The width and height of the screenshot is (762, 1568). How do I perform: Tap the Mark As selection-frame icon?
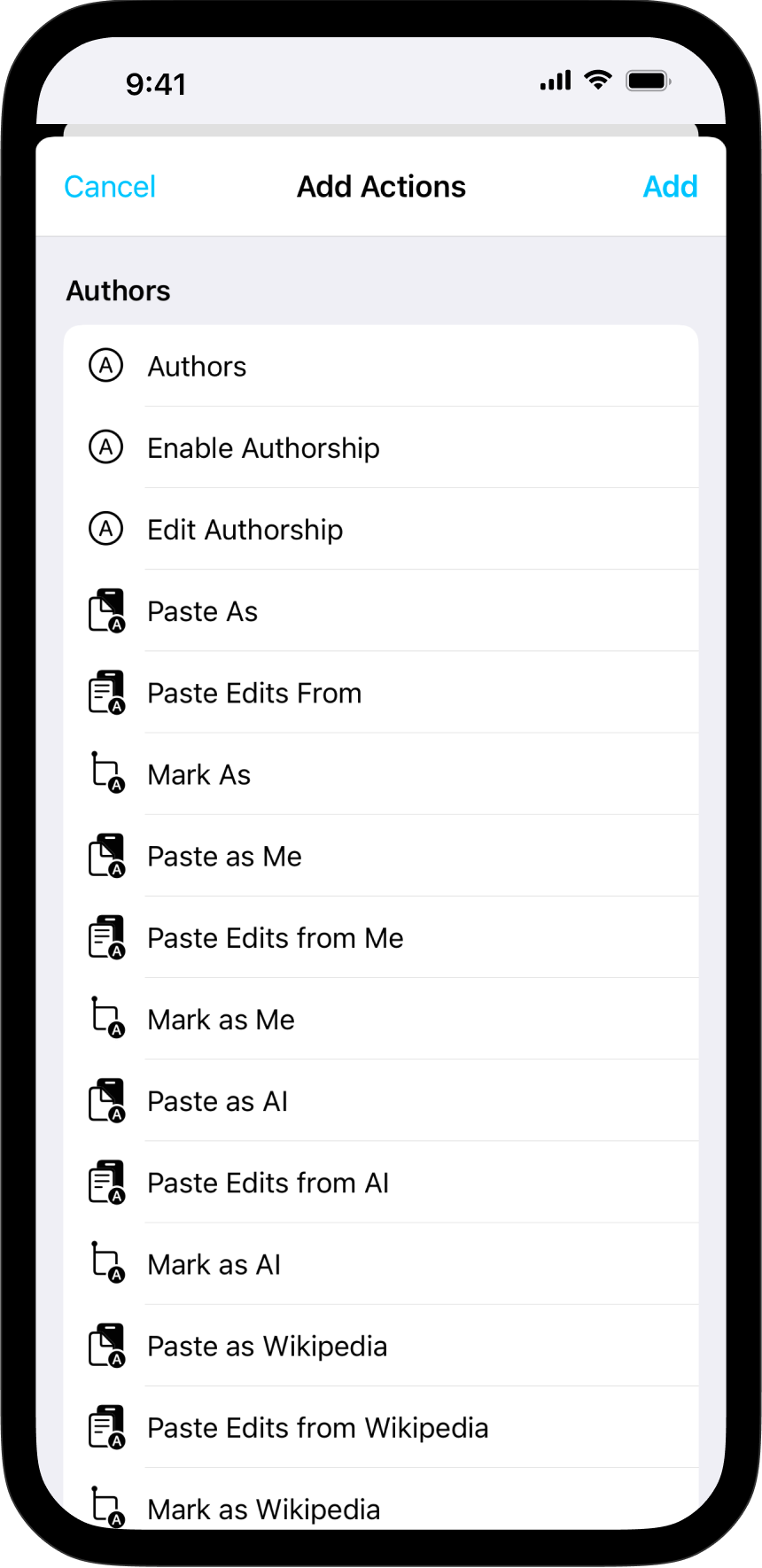(x=105, y=773)
